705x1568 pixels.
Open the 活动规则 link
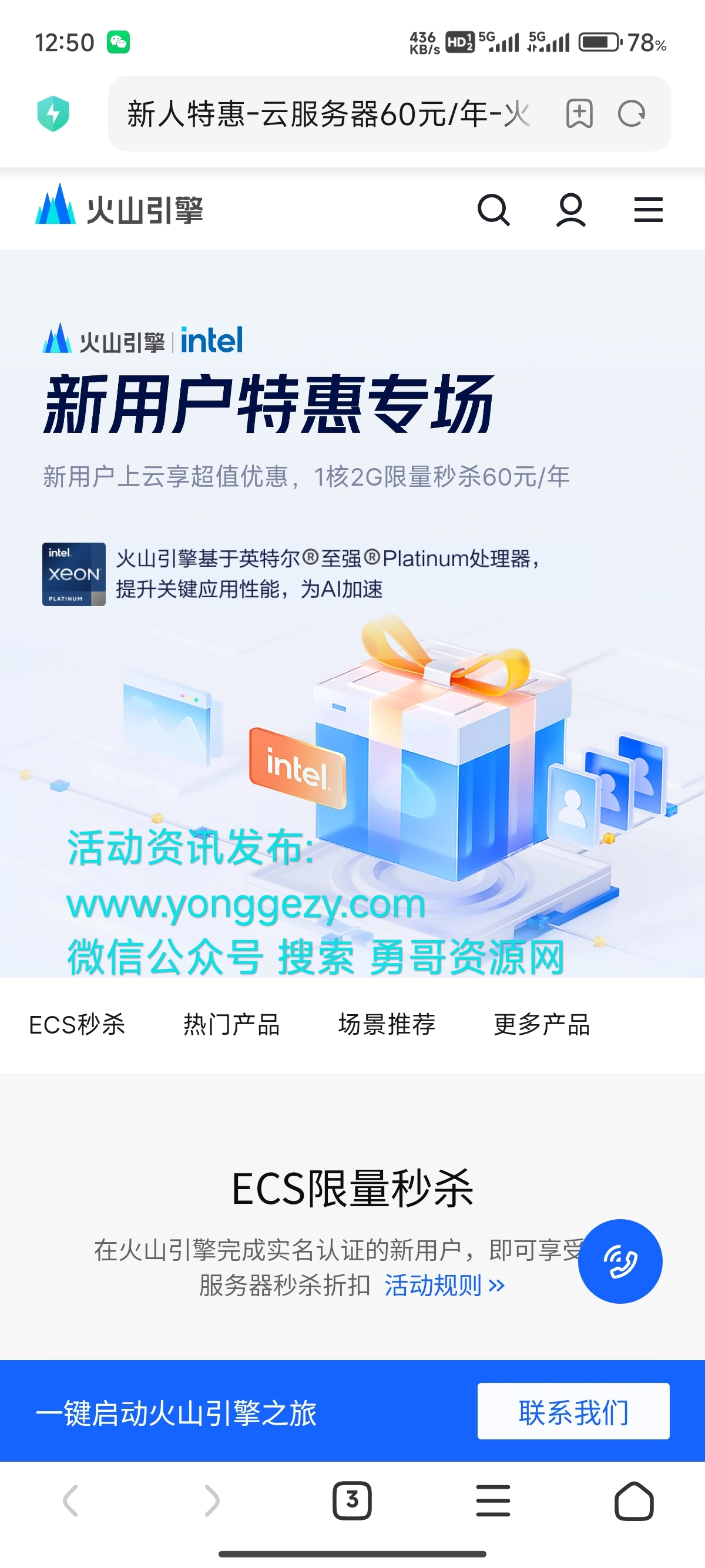coord(444,1286)
